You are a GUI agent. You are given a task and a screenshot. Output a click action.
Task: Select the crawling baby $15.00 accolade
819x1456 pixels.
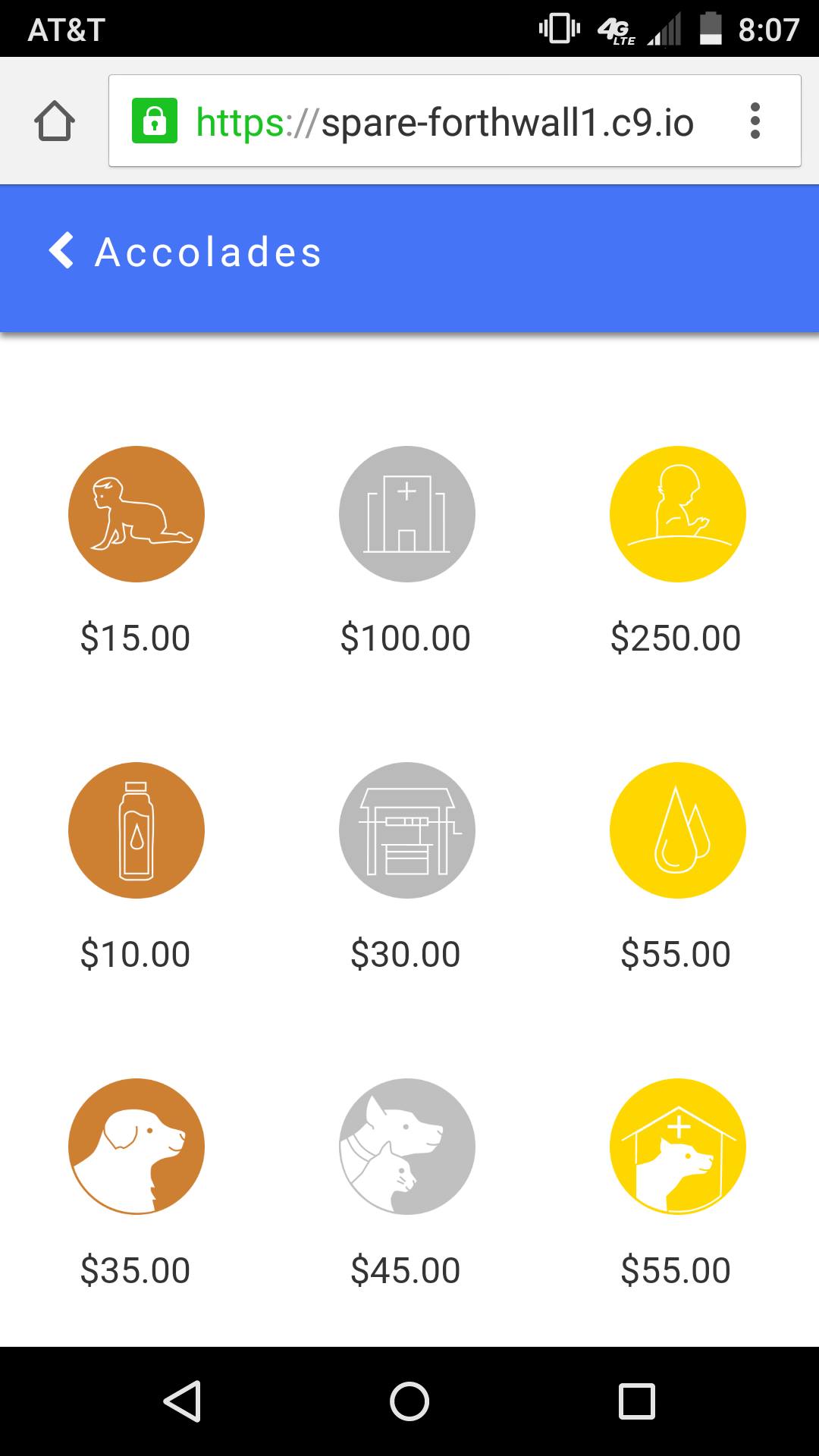136,514
